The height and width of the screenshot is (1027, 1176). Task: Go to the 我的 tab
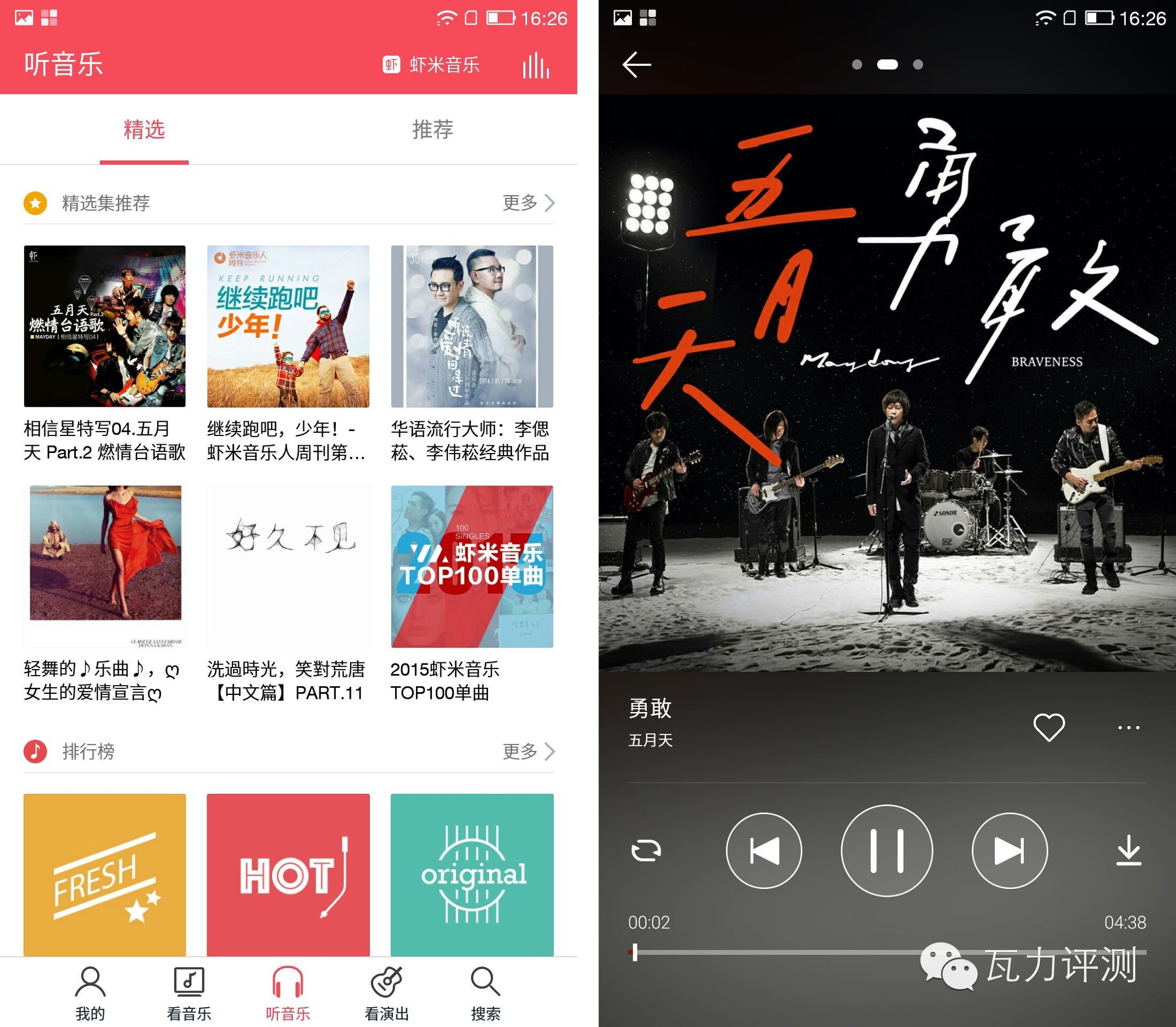tap(90, 992)
